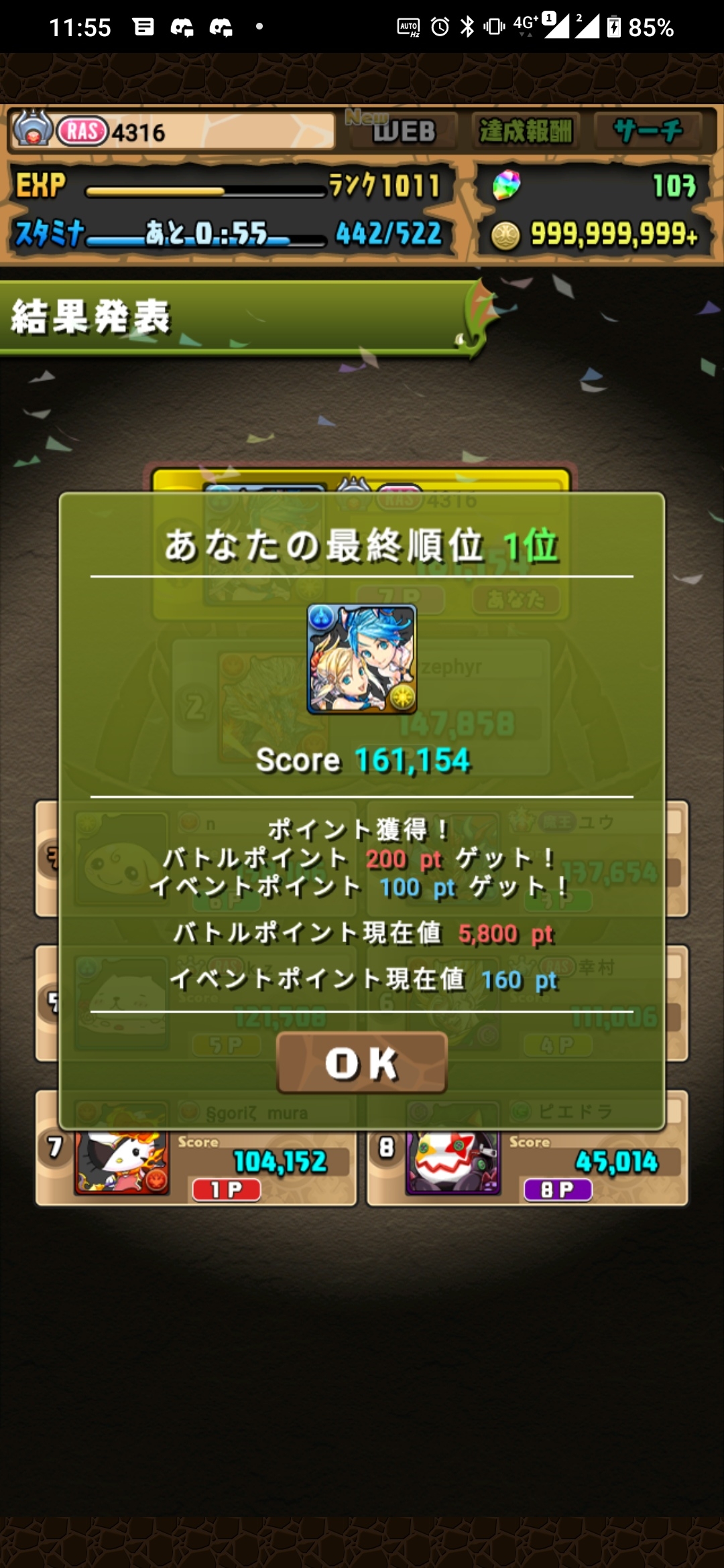724x1568 pixels.
Task: Confirm the results with OK
Action: [x=361, y=1063]
